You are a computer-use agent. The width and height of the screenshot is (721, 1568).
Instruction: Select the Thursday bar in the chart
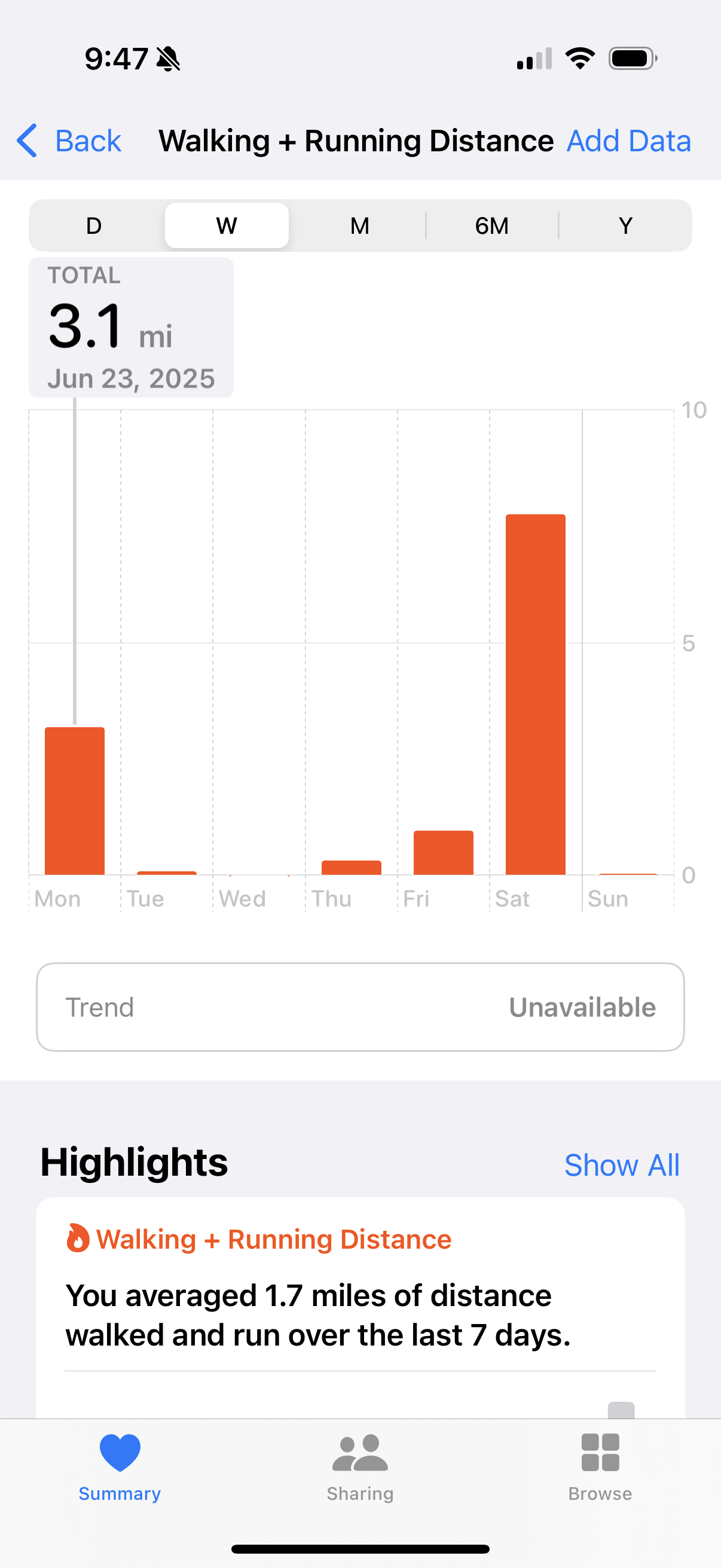pyautogui.click(x=351, y=867)
